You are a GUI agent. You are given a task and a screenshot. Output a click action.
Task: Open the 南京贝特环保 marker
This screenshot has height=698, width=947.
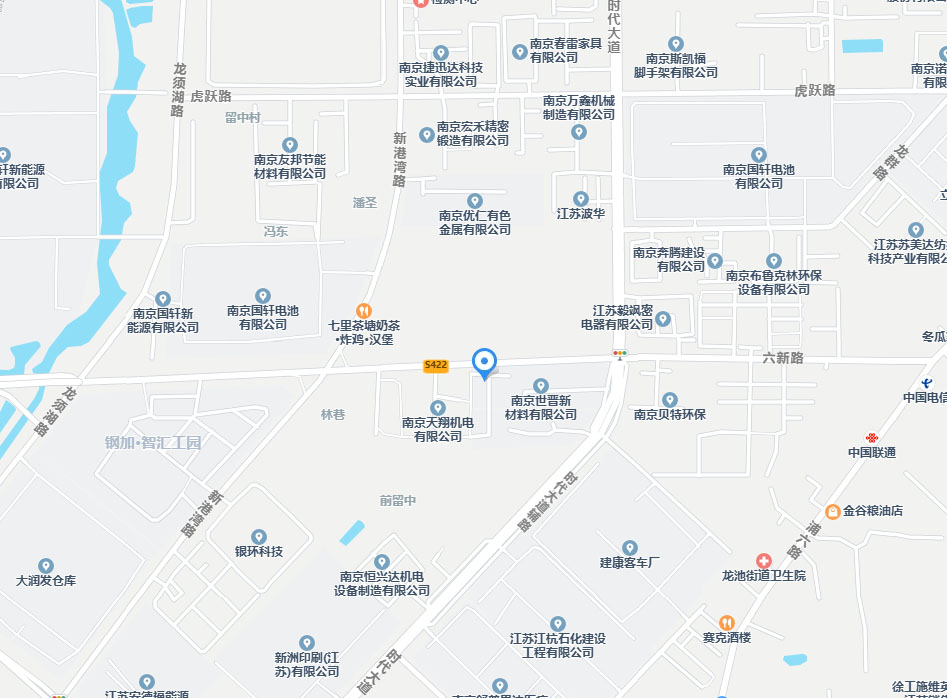(670, 399)
